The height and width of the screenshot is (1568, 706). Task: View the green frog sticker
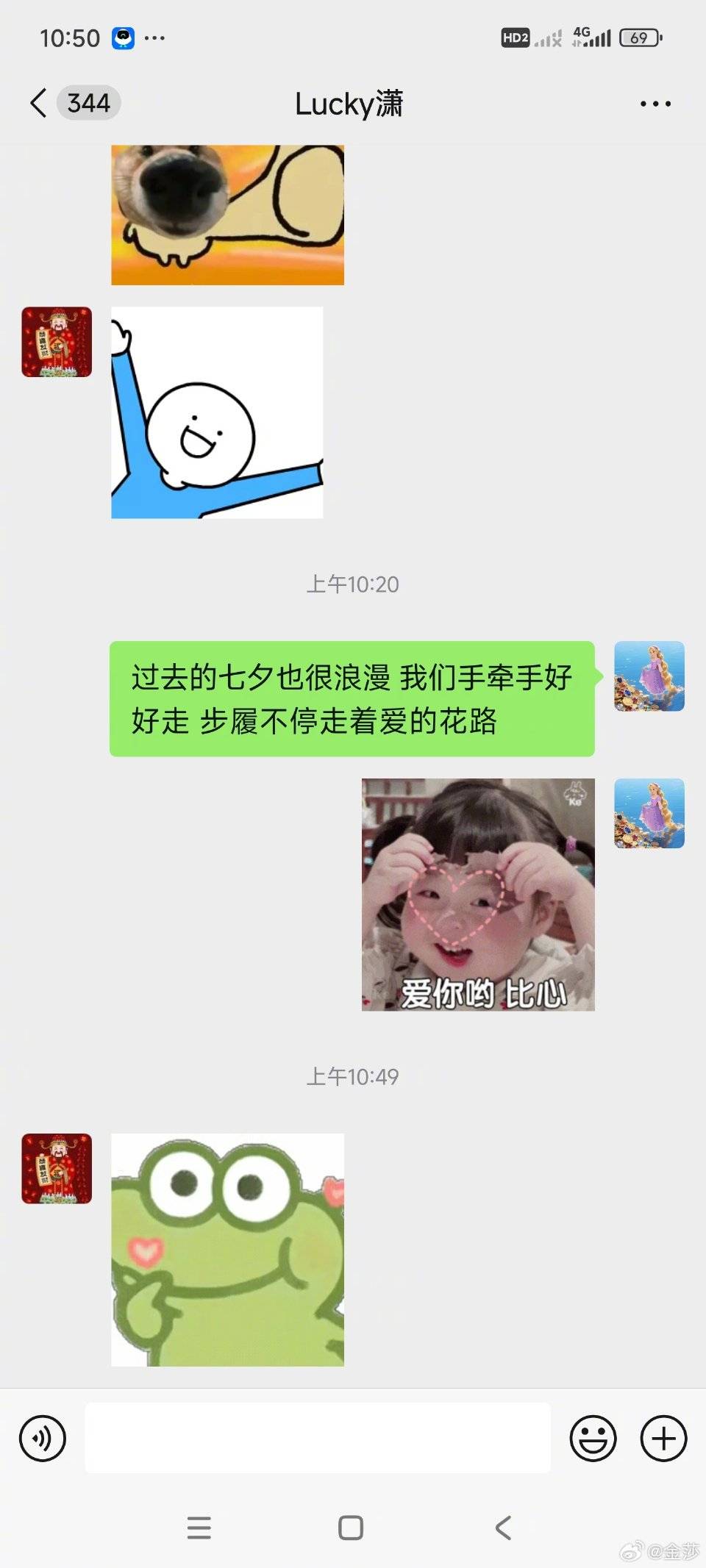pos(227,1250)
